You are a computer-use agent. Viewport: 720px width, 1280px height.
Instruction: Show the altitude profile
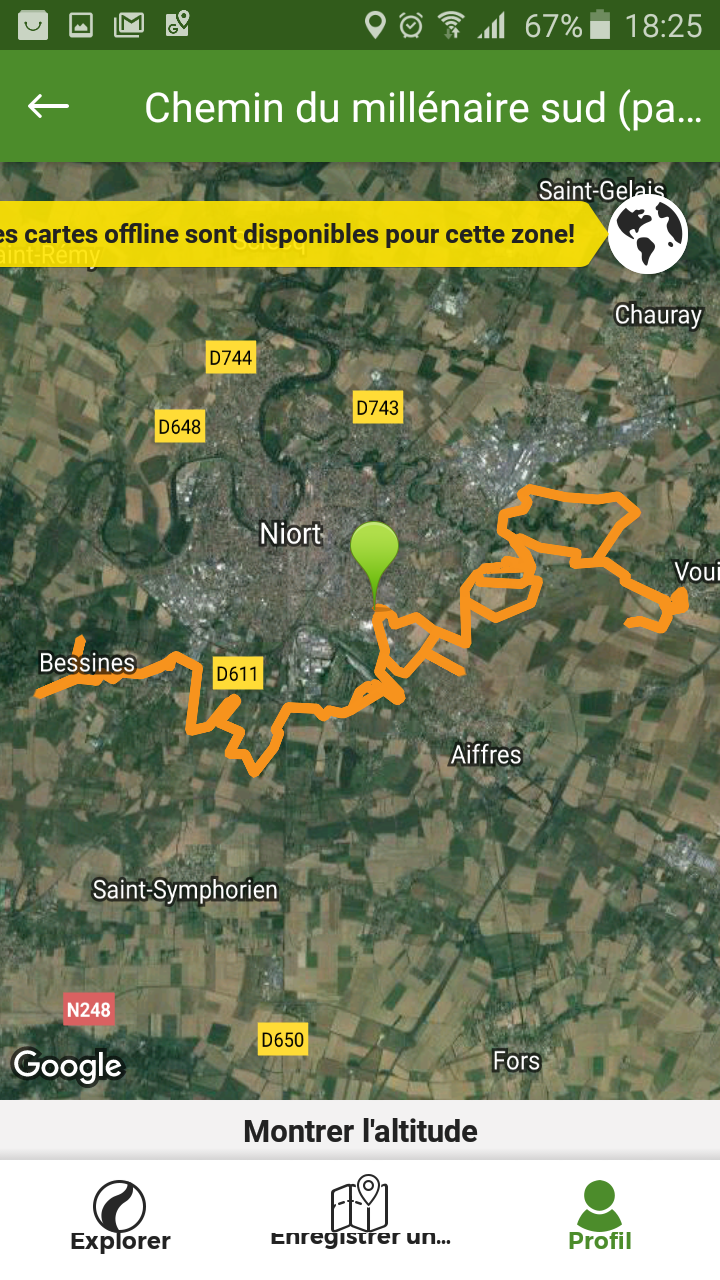coord(360,1131)
